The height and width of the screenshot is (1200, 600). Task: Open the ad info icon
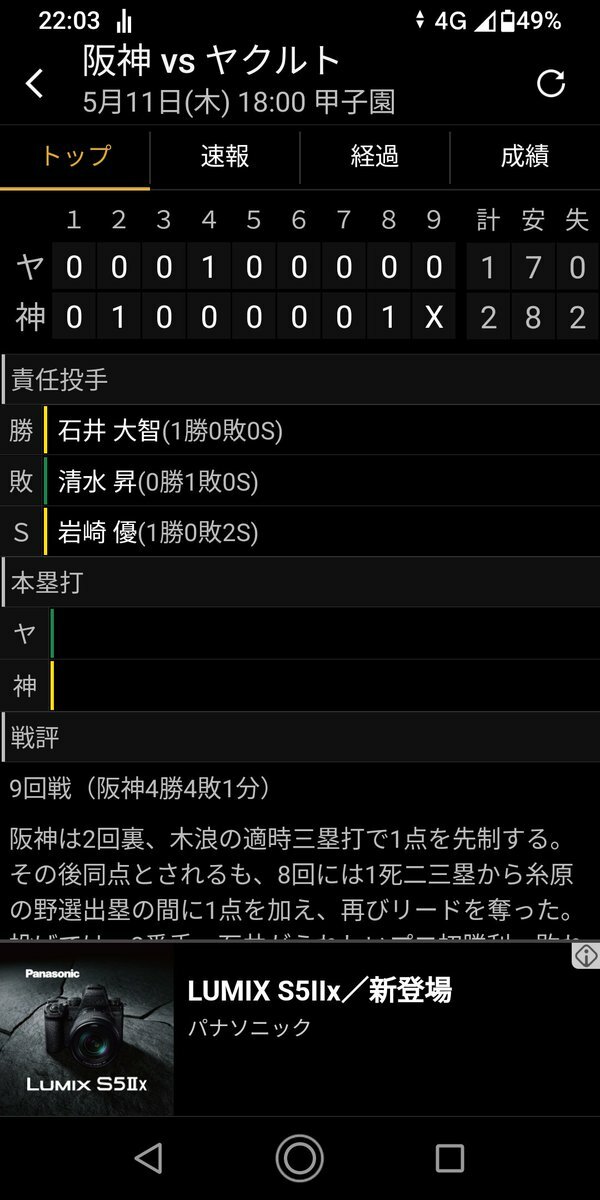coord(585,956)
